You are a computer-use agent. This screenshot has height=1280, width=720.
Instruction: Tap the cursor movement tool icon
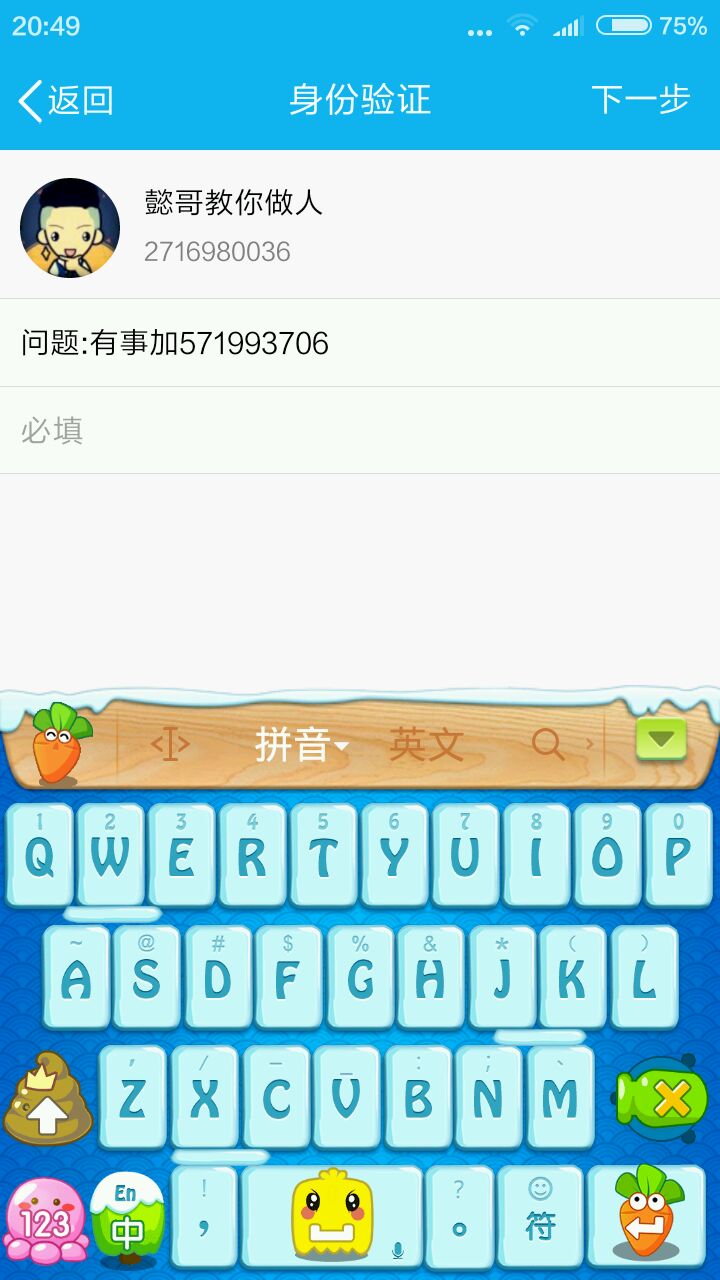point(170,744)
